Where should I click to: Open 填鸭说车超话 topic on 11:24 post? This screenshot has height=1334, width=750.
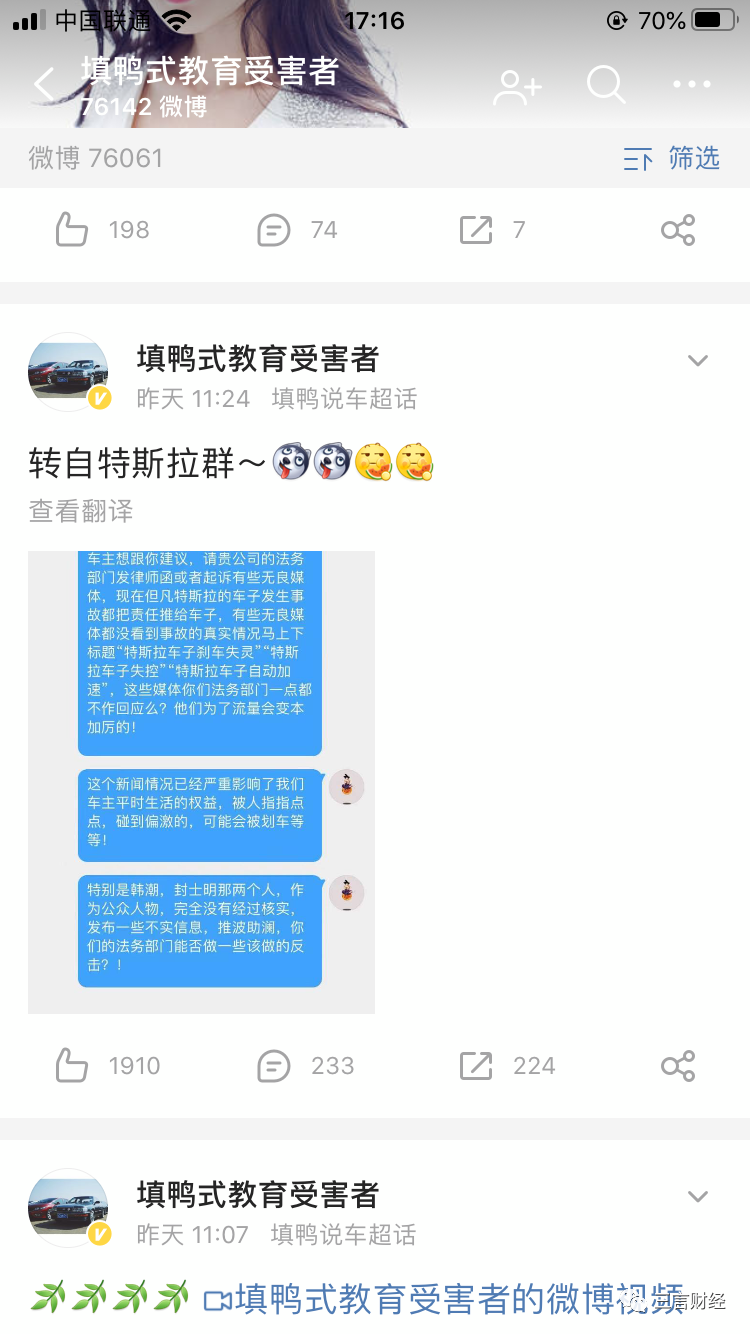[x=344, y=399]
